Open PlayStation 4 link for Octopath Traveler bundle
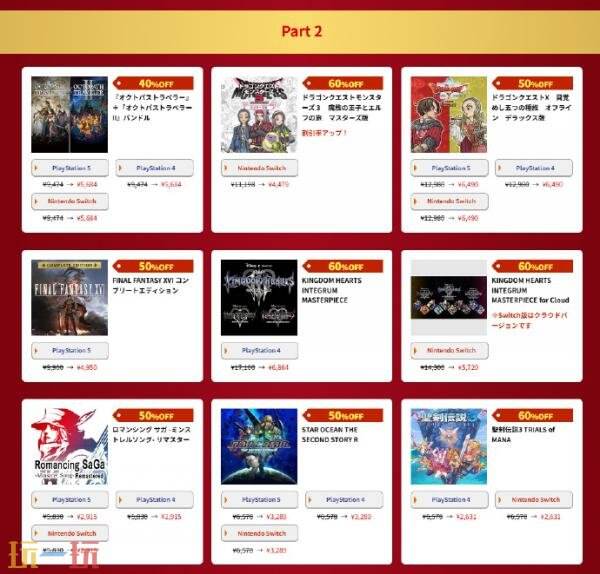600x574 pixels. pos(155,167)
